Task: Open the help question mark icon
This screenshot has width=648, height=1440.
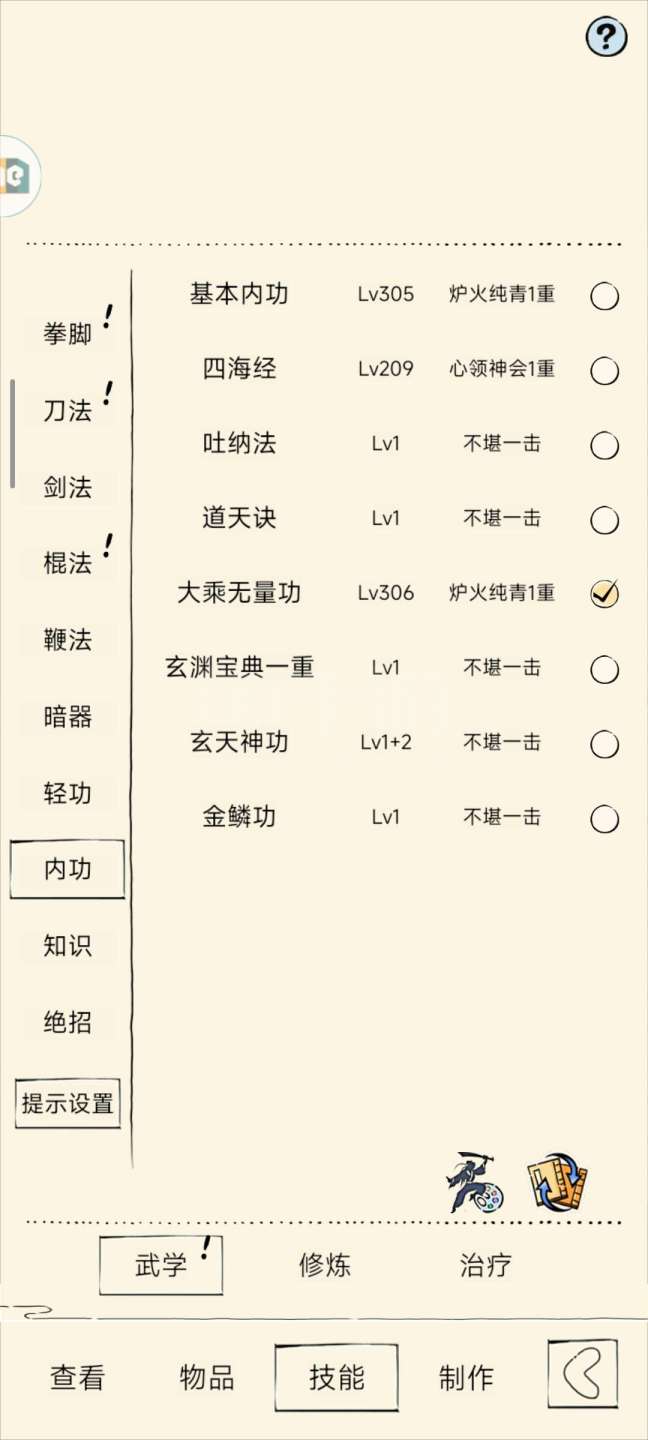Action: click(606, 38)
